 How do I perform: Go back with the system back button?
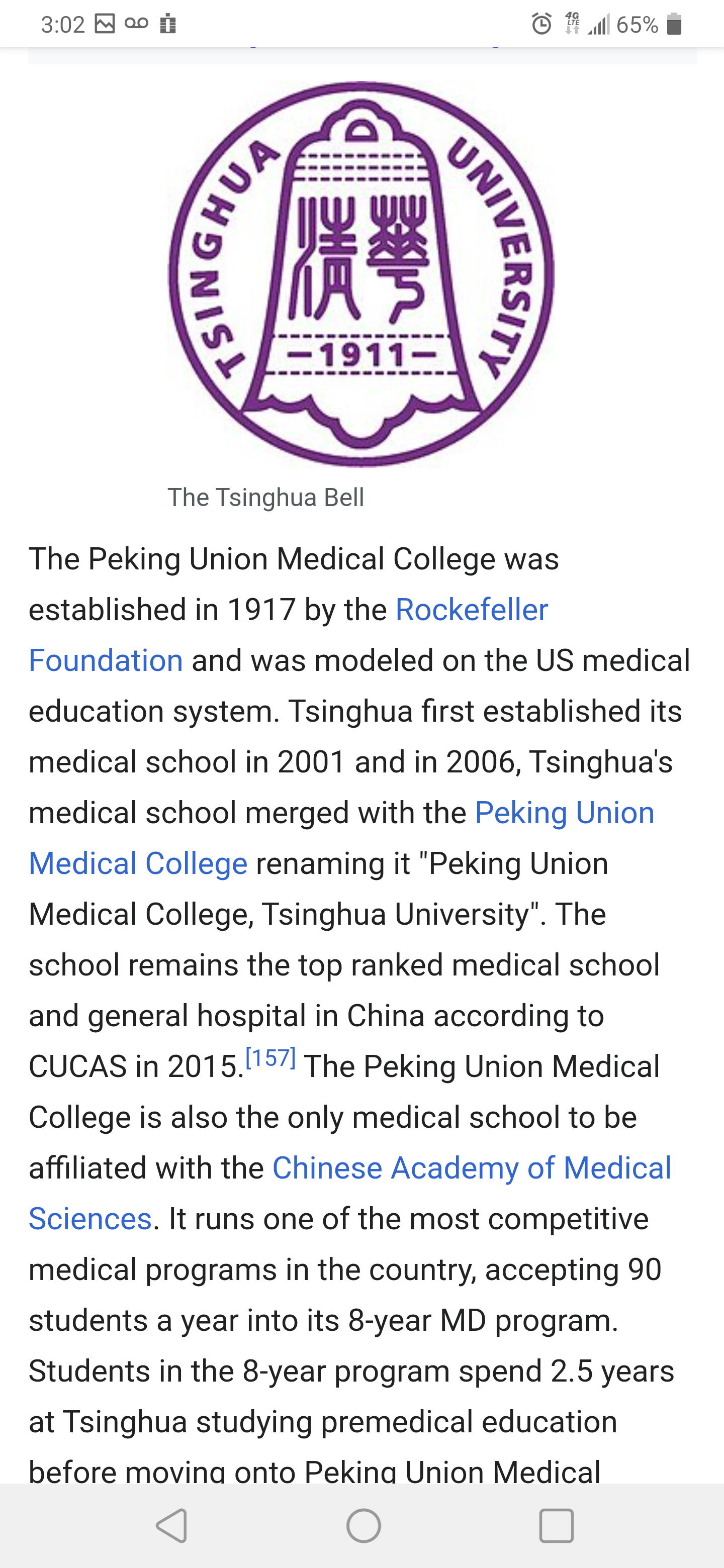172,1525
